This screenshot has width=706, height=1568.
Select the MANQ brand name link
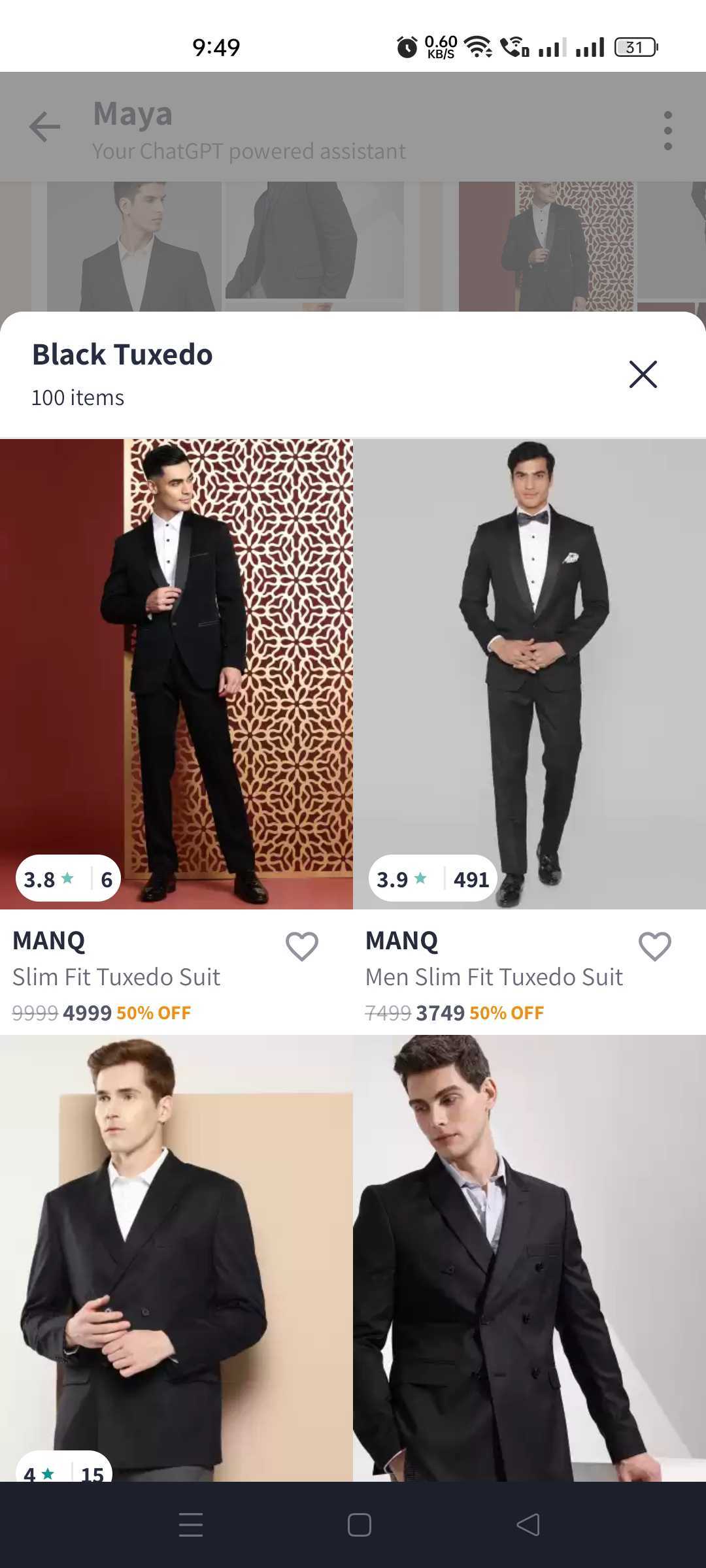(x=50, y=941)
